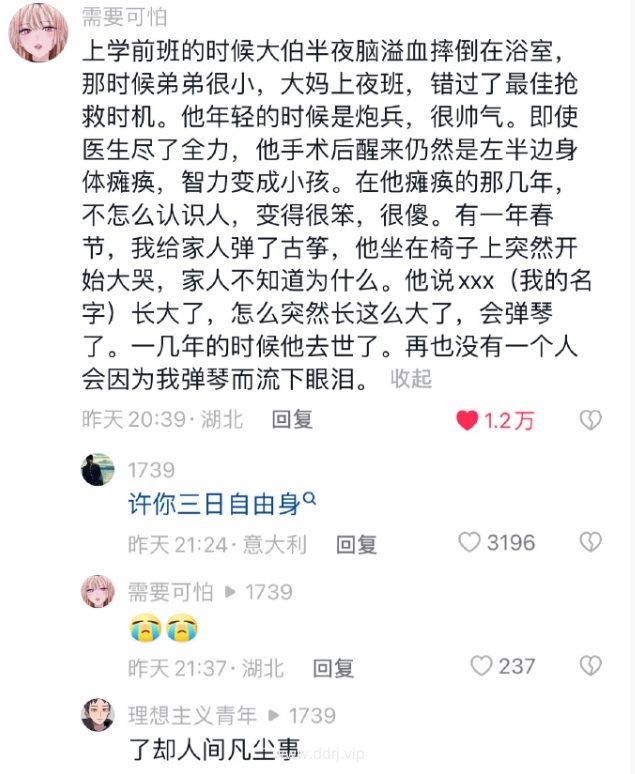
Task: Open 理想主义青年's profile avatar
Action: [x=98, y=715]
